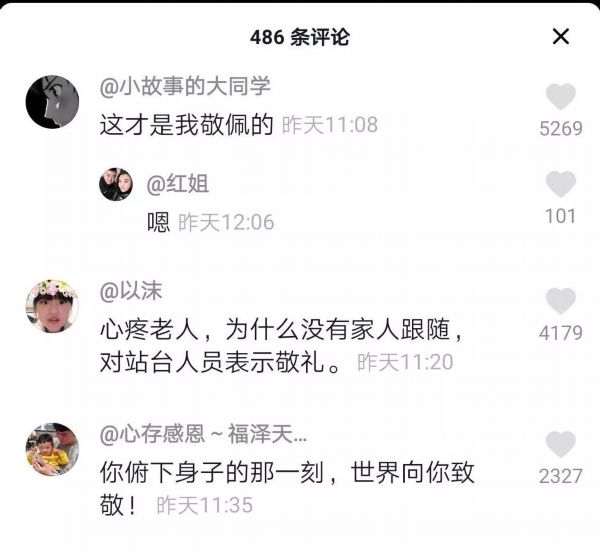The width and height of the screenshot is (600, 552).
Task: Tap the username @心存感恩～福泽天…
Action: [203, 434]
